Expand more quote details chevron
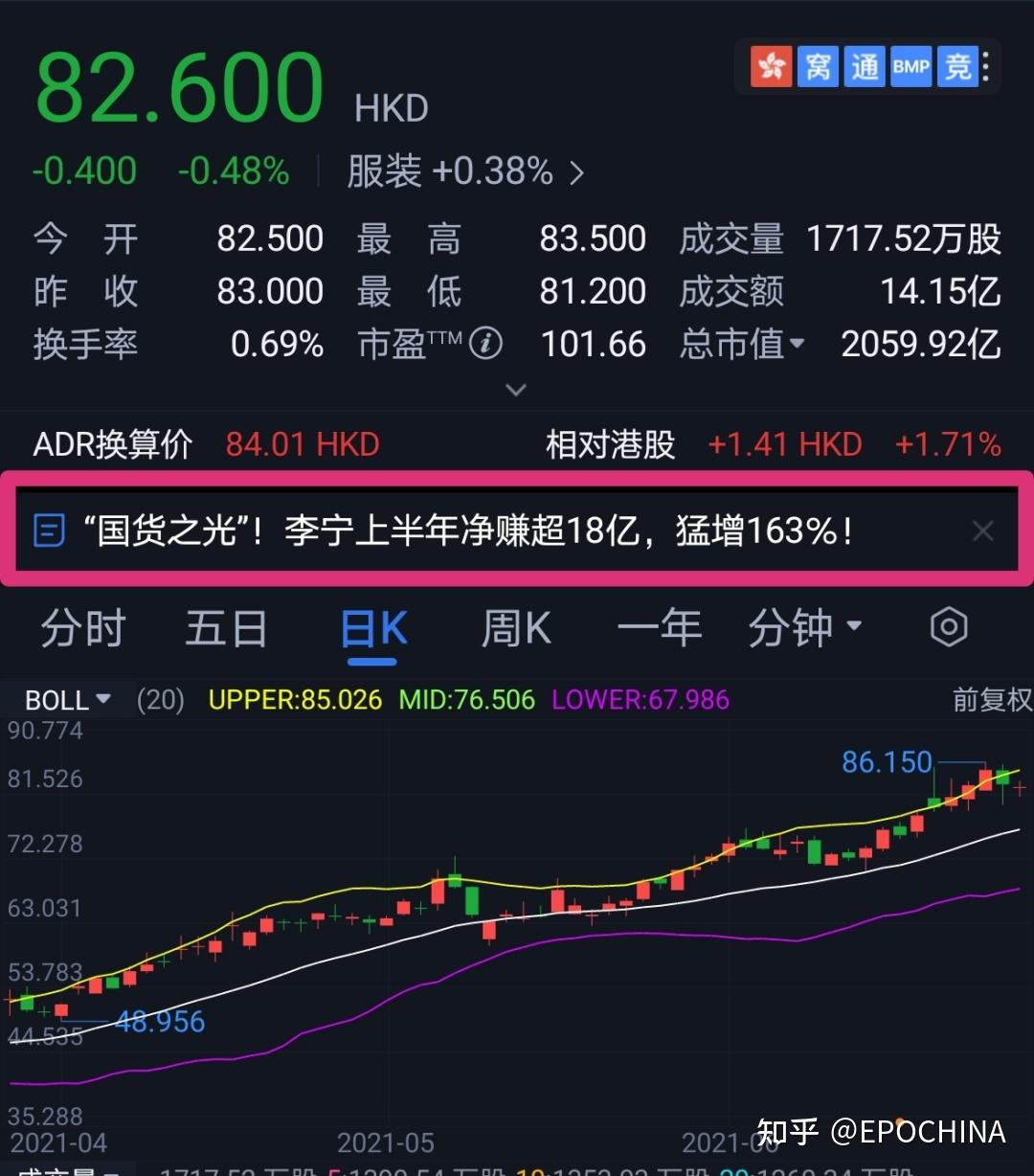Screen dimensions: 1034x1176 pos(516,390)
